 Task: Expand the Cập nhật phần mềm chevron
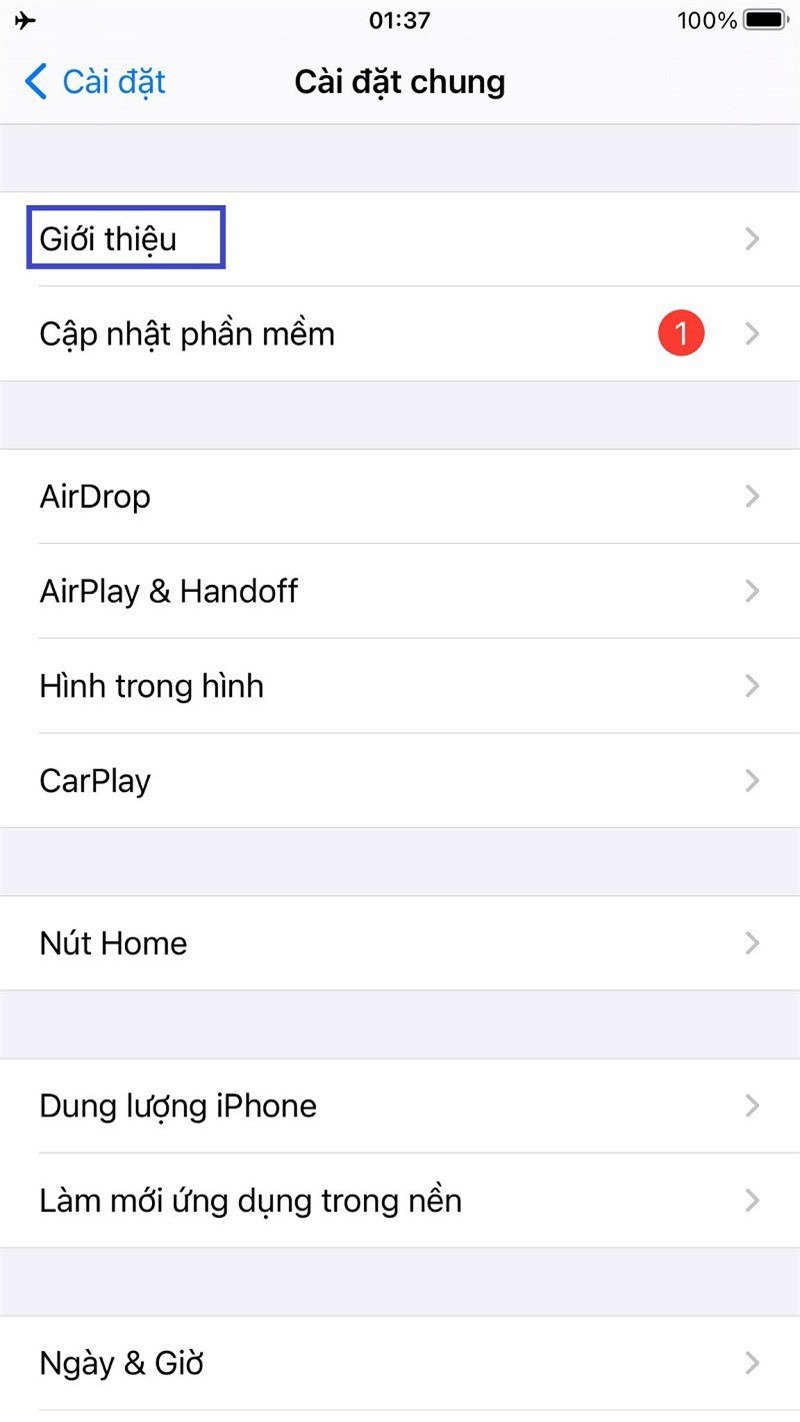tap(753, 333)
